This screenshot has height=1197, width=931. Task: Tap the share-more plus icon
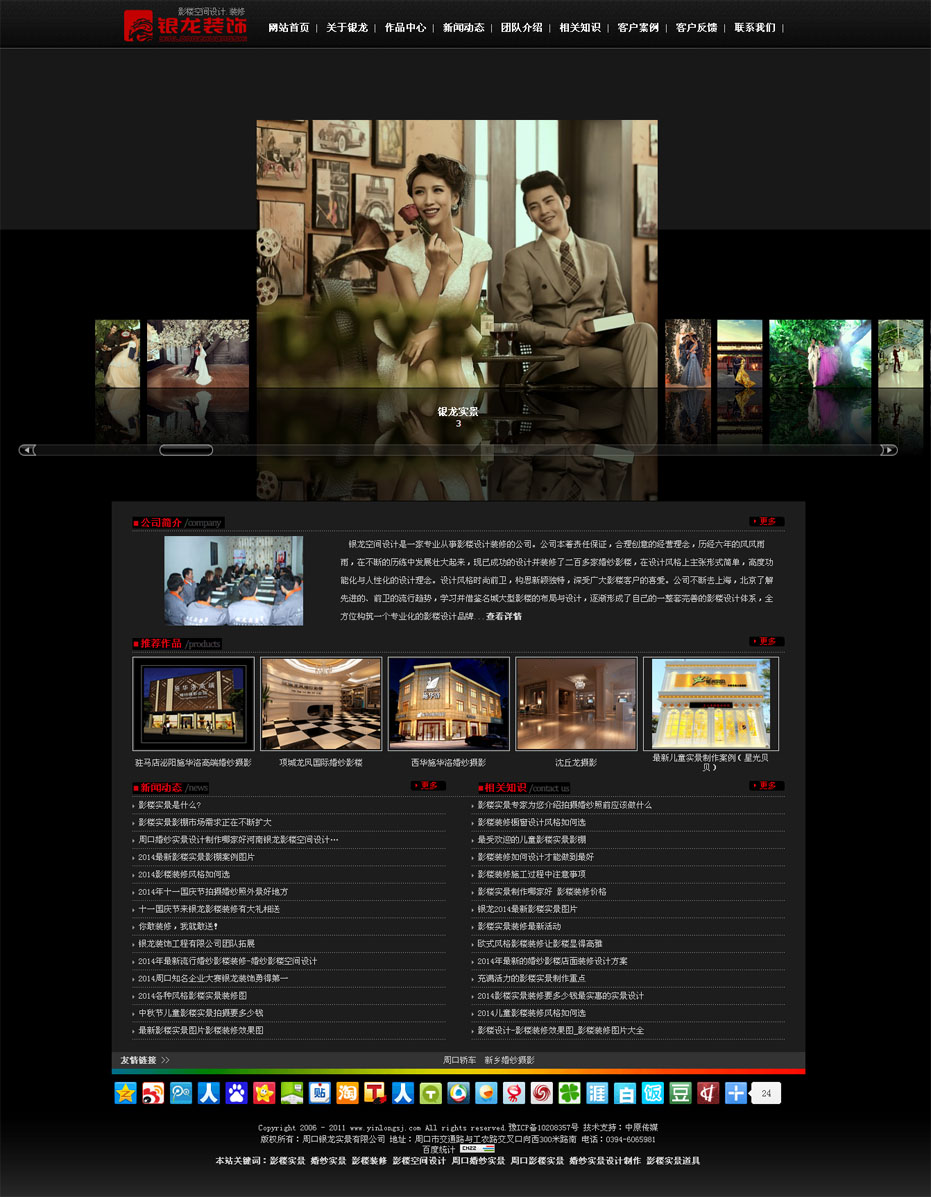[736, 1093]
